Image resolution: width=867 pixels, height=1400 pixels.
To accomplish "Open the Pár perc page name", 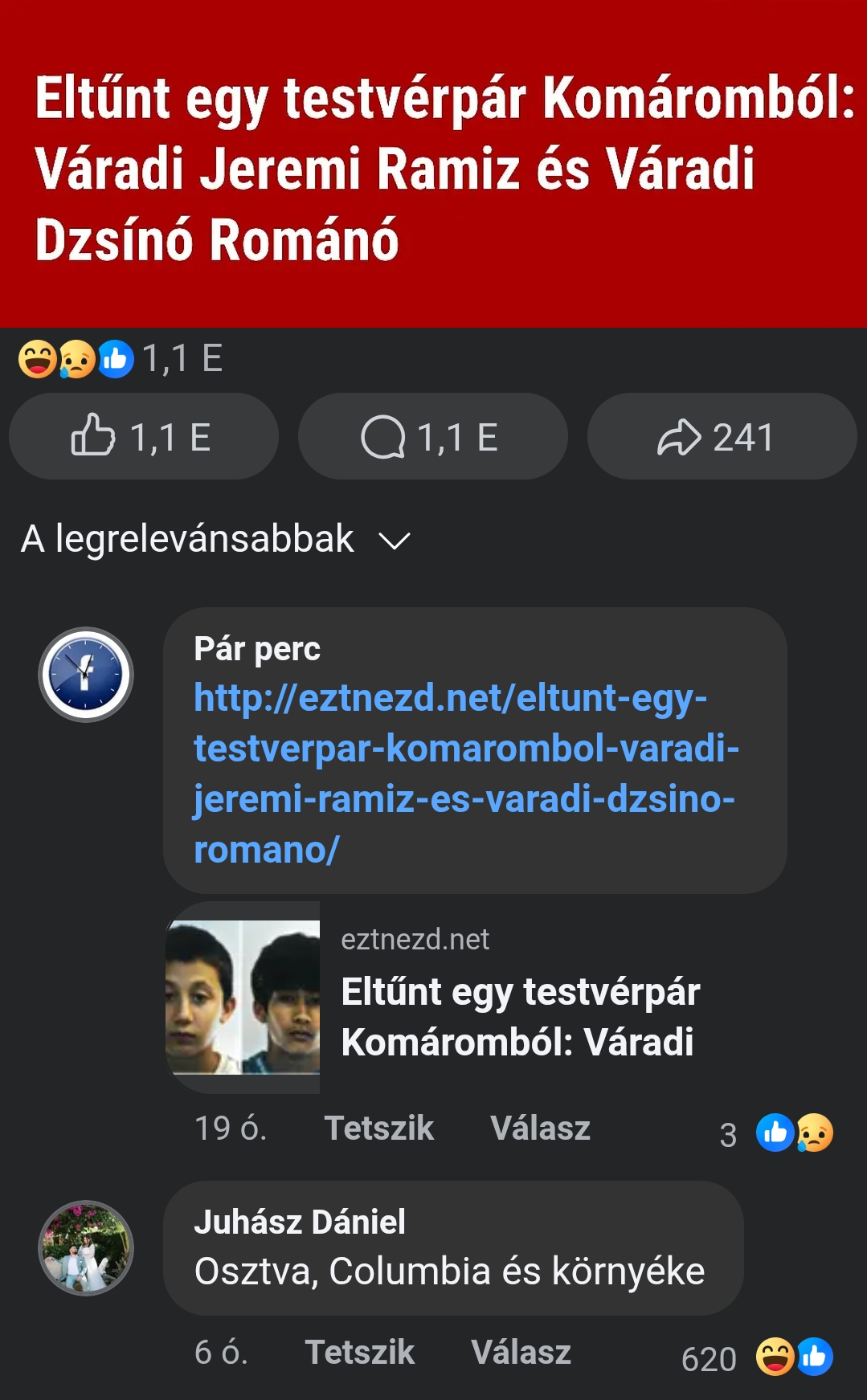I will click(257, 649).
